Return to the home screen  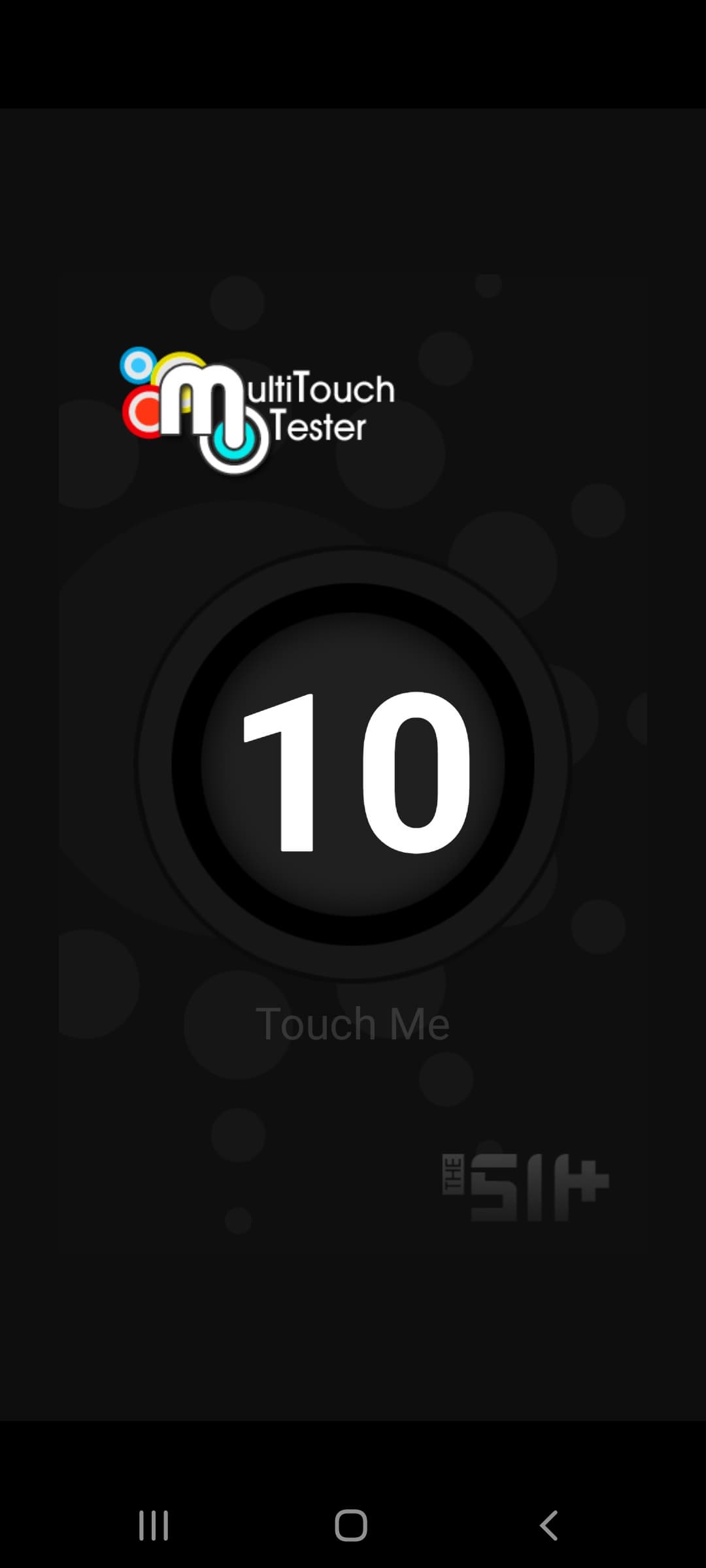pos(351,1526)
